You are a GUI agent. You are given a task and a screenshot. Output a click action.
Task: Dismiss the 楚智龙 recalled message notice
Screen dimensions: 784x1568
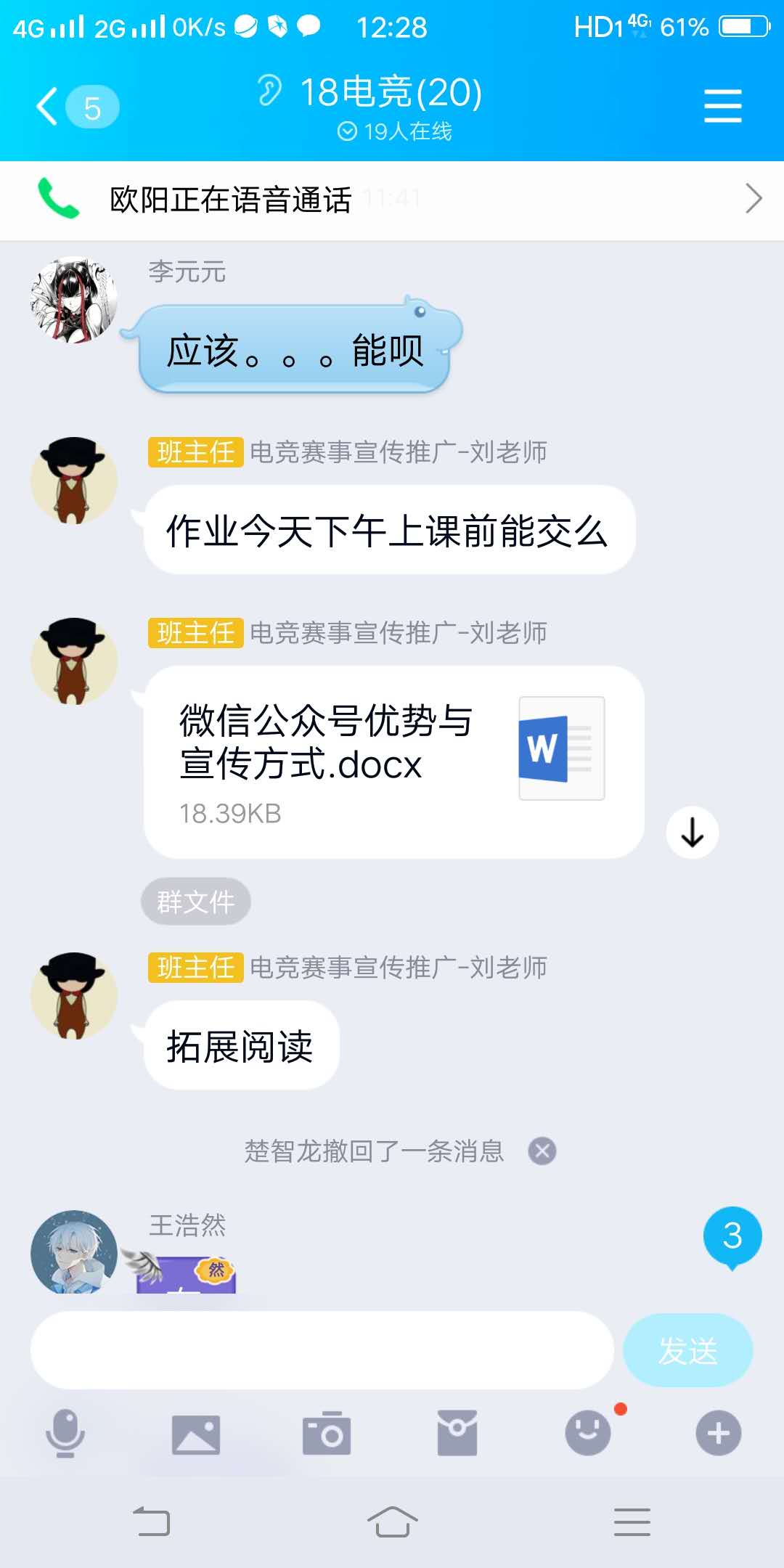542,1151
